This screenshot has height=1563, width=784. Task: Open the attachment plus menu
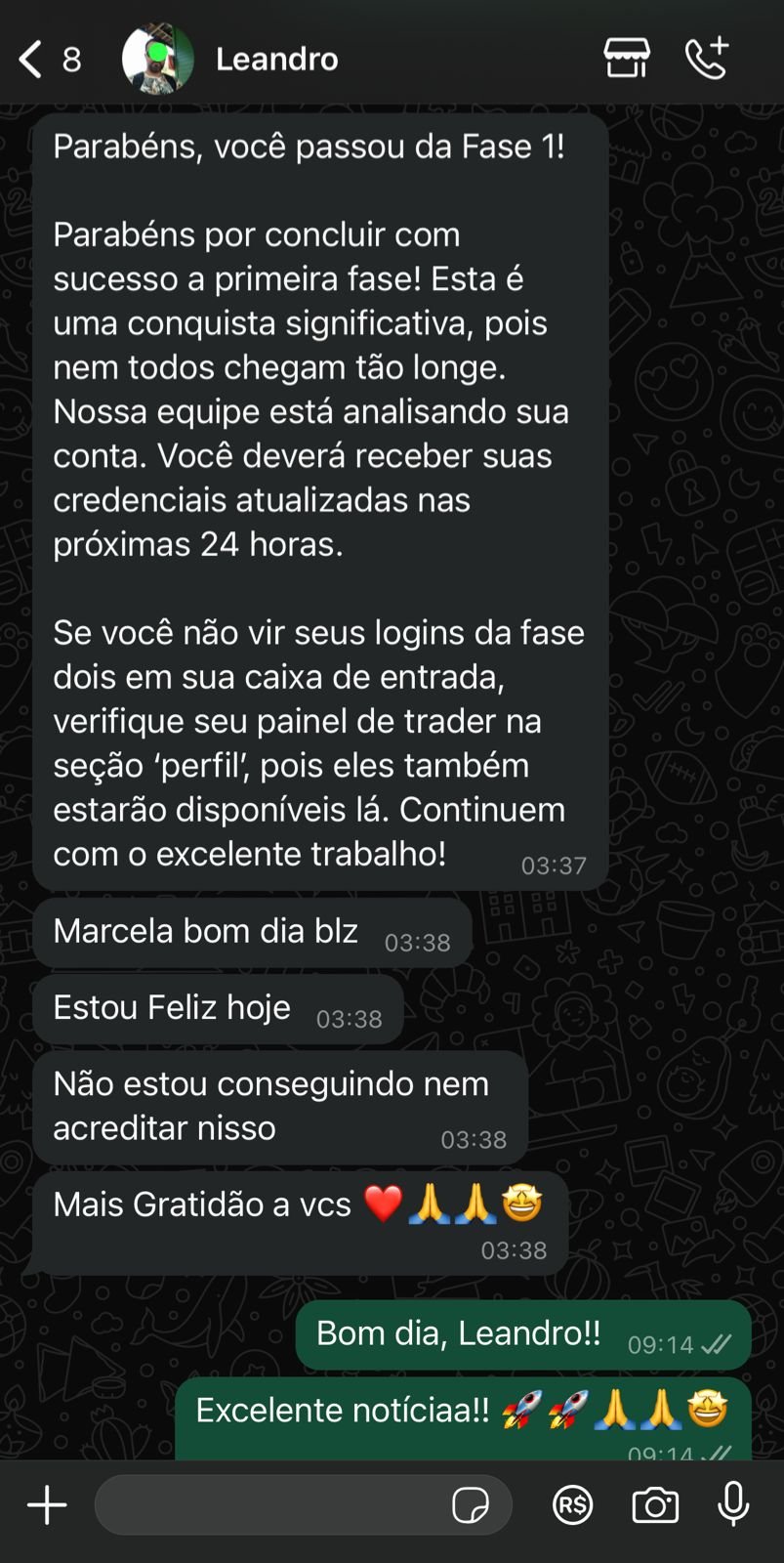click(46, 1505)
